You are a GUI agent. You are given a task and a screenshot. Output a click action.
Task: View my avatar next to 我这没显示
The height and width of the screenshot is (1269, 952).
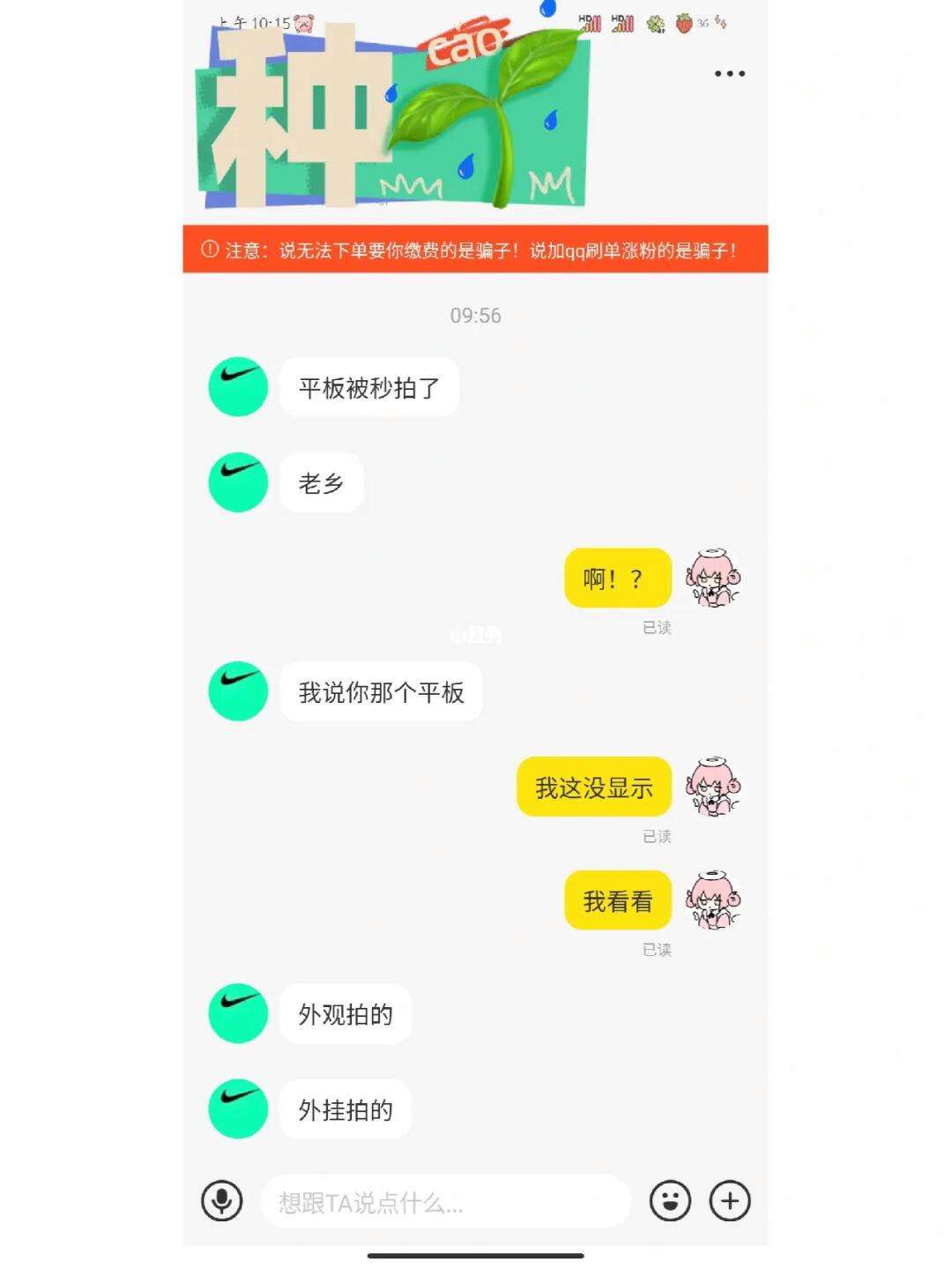(713, 787)
